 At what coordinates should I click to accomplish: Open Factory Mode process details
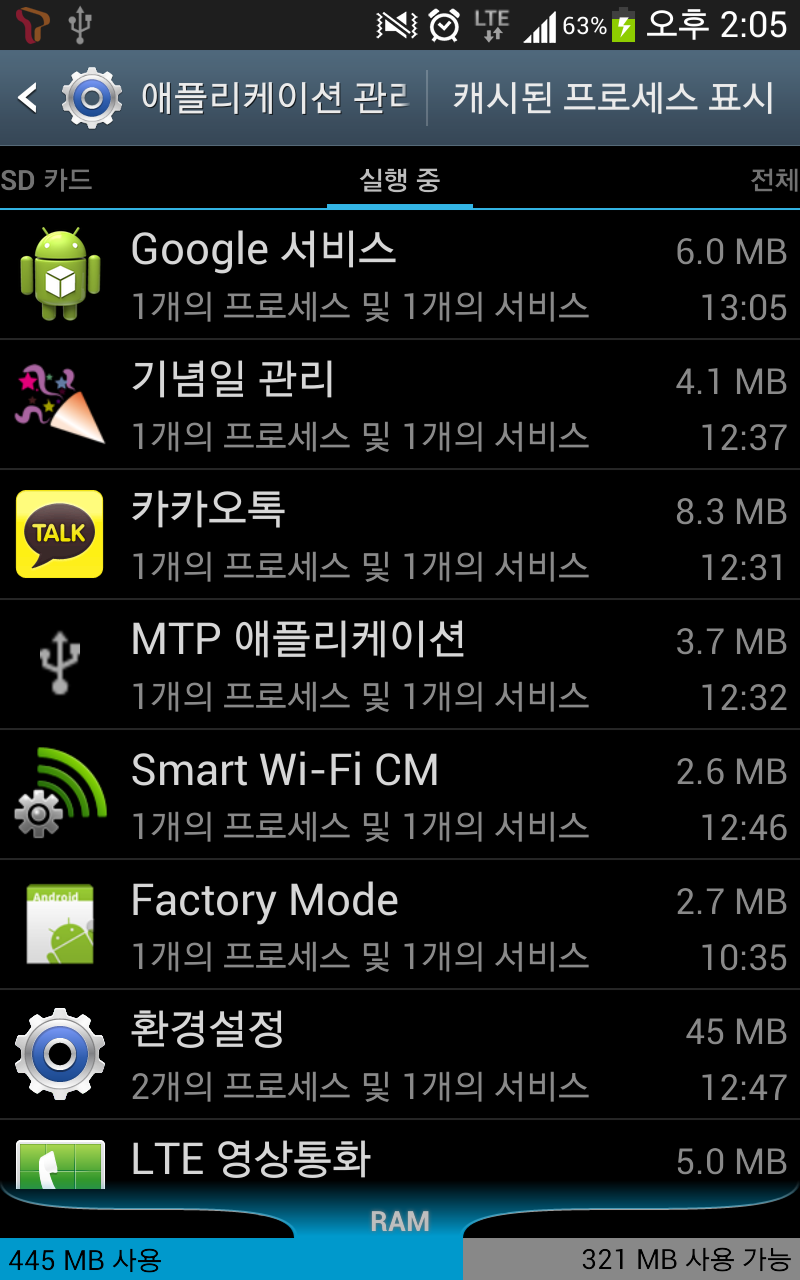[400, 925]
